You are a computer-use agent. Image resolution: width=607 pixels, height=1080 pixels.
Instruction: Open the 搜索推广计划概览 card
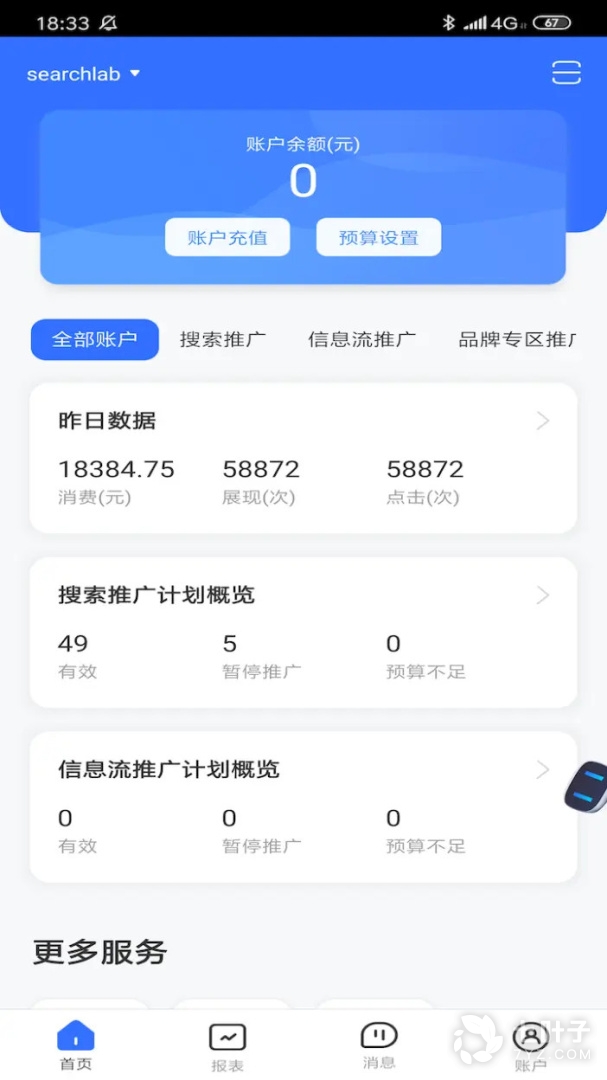click(303, 632)
